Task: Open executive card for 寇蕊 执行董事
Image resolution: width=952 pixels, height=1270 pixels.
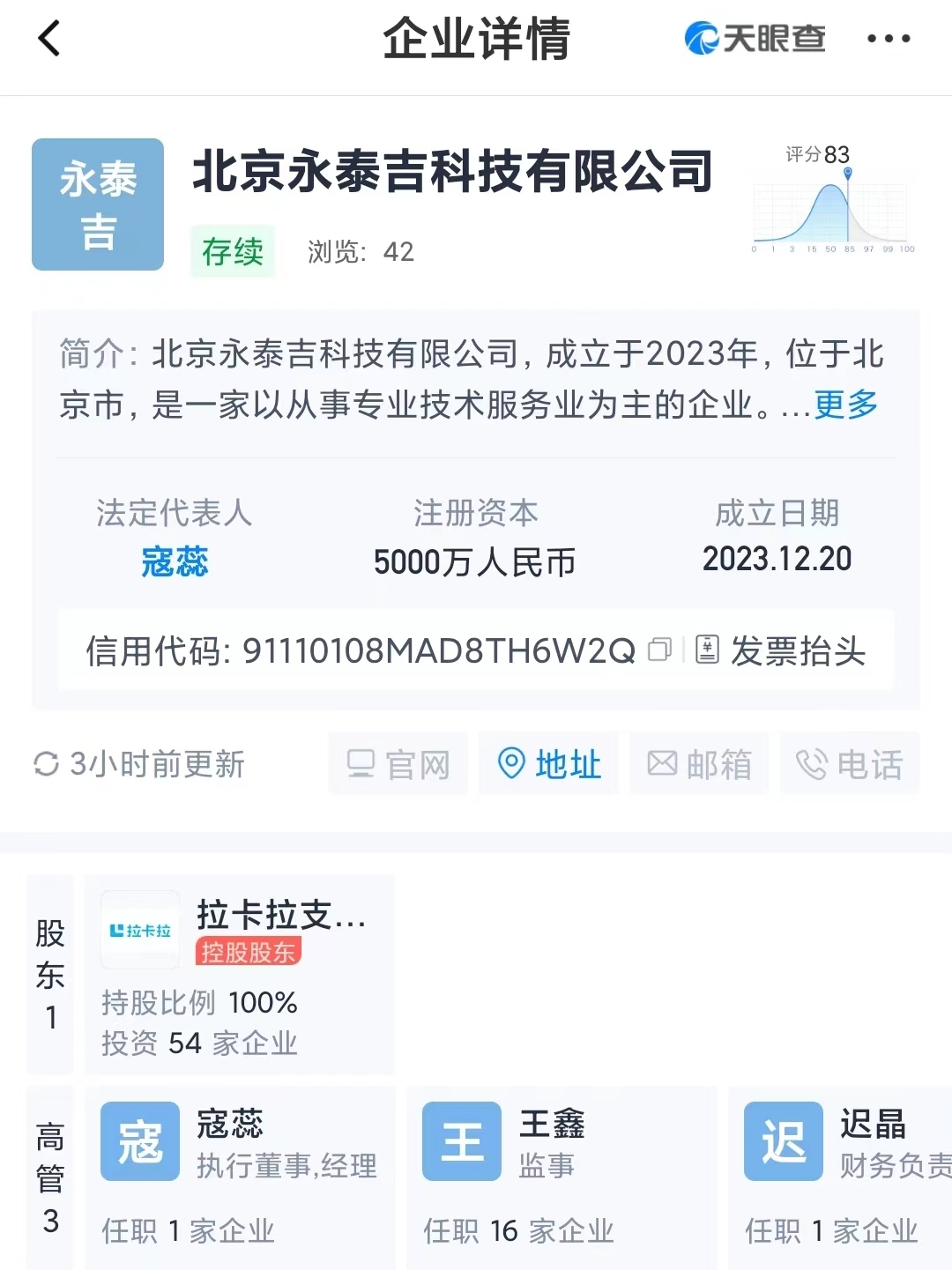Action: coord(240,1177)
